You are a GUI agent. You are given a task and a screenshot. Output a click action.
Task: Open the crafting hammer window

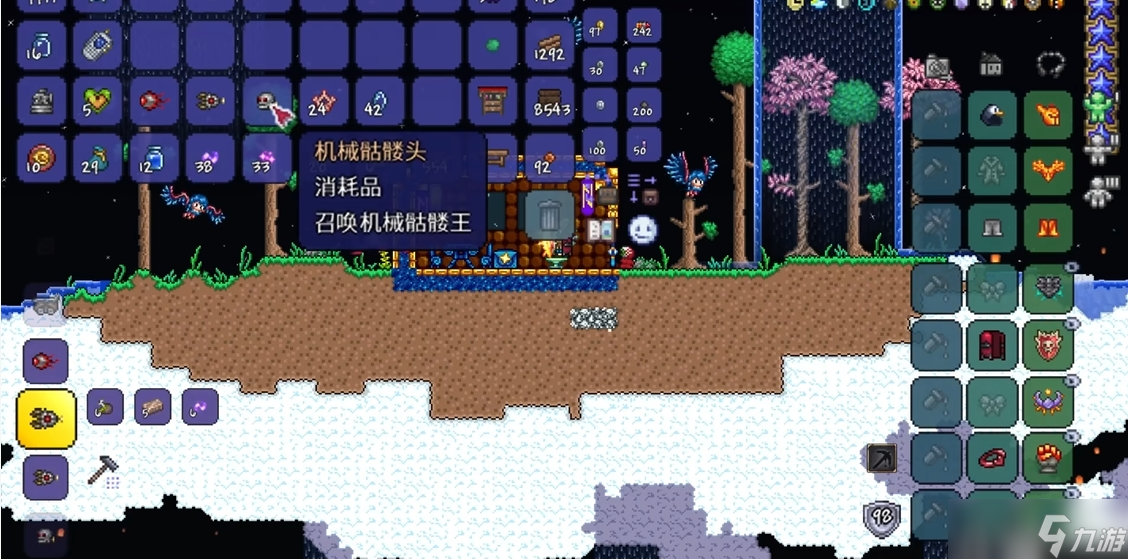pyautogui.click(x=103, y=470)
